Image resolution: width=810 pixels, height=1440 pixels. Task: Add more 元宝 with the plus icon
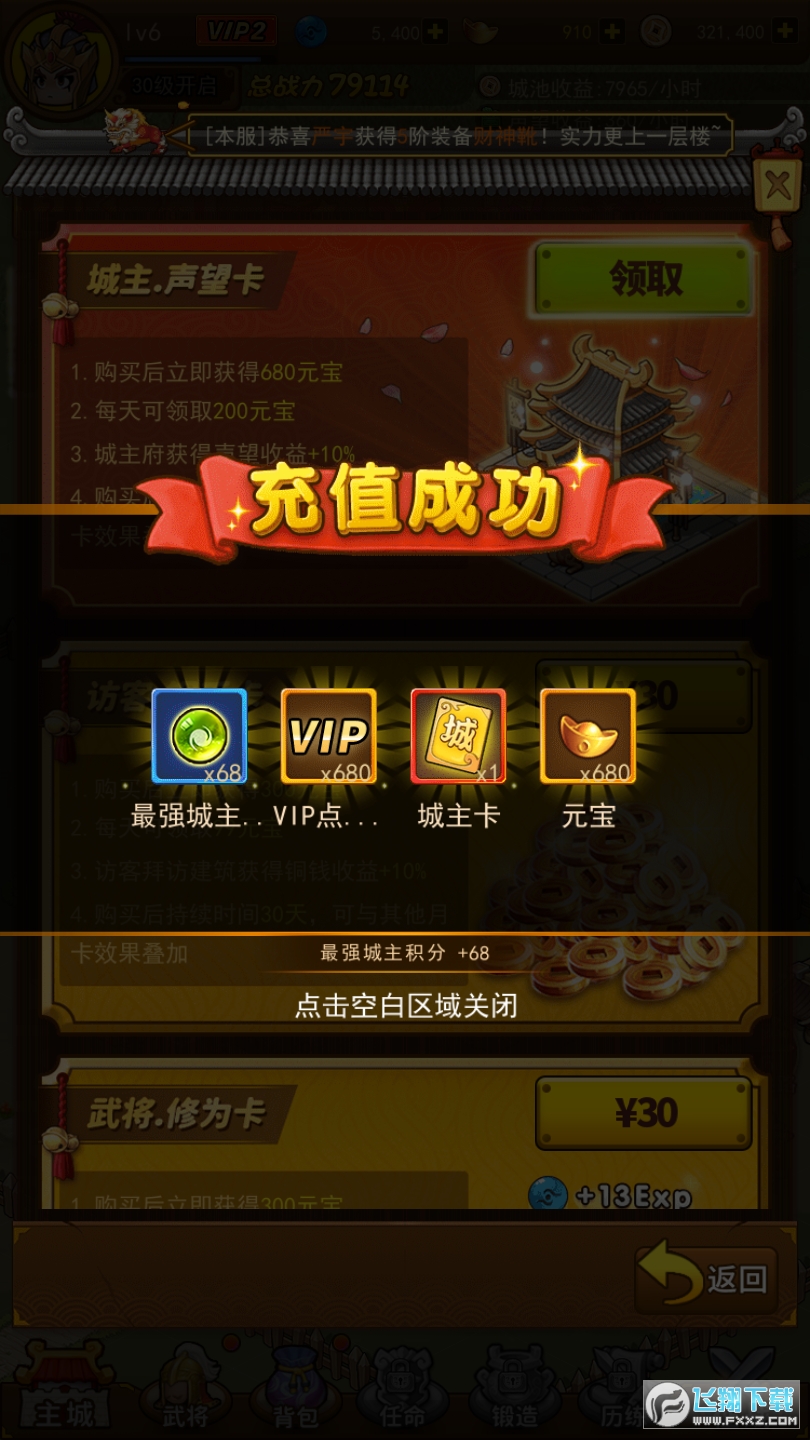click(611, 32)
